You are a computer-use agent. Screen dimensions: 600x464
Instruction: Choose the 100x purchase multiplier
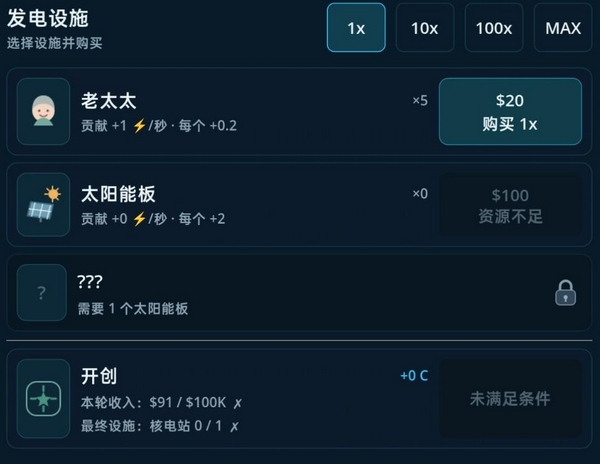pyautogui.click(x=494, y=28)
